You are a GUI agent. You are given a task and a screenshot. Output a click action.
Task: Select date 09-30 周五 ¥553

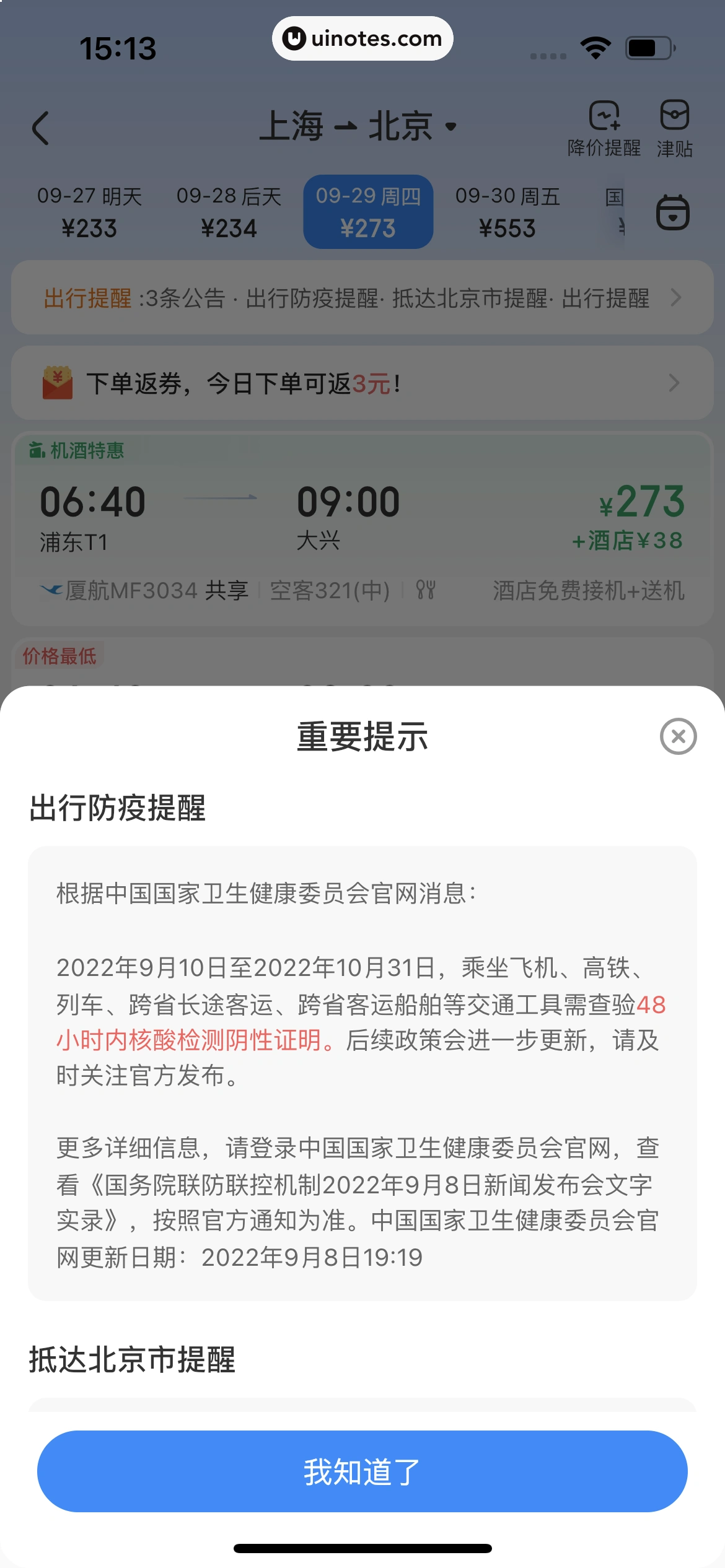(507, 212)
